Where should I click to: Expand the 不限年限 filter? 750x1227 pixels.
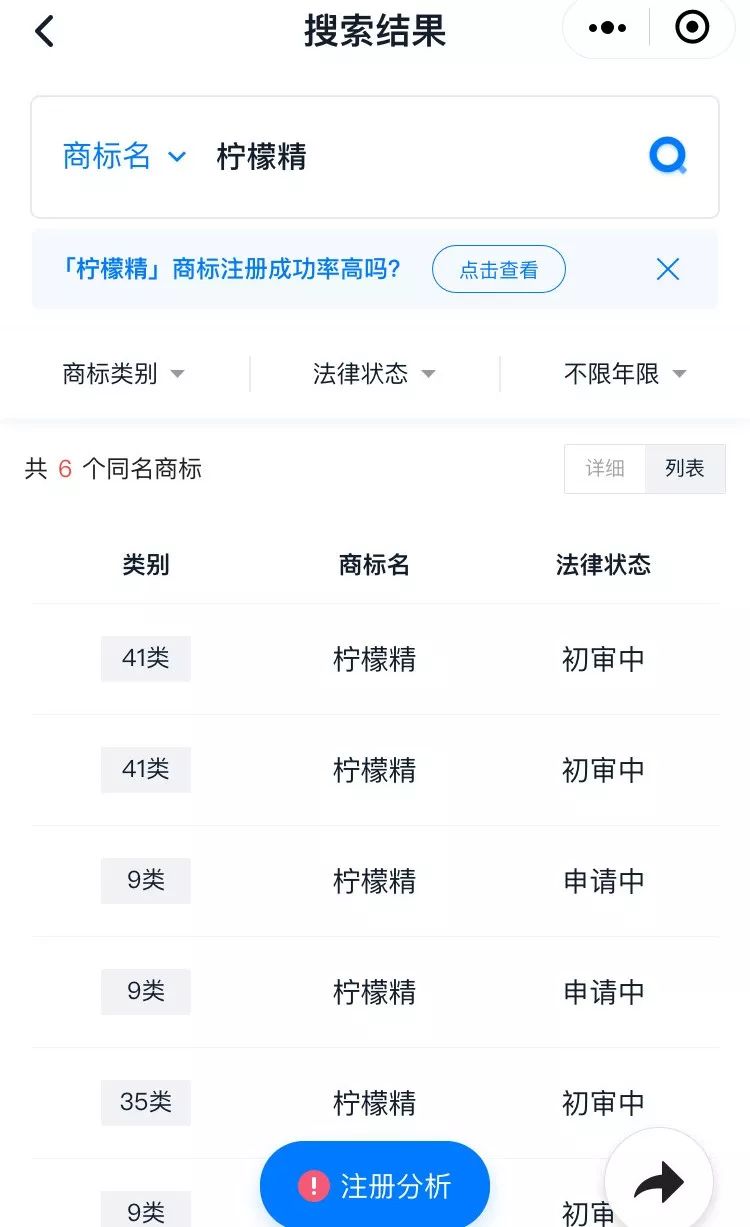pyautogui.click(x=625, y=374)
